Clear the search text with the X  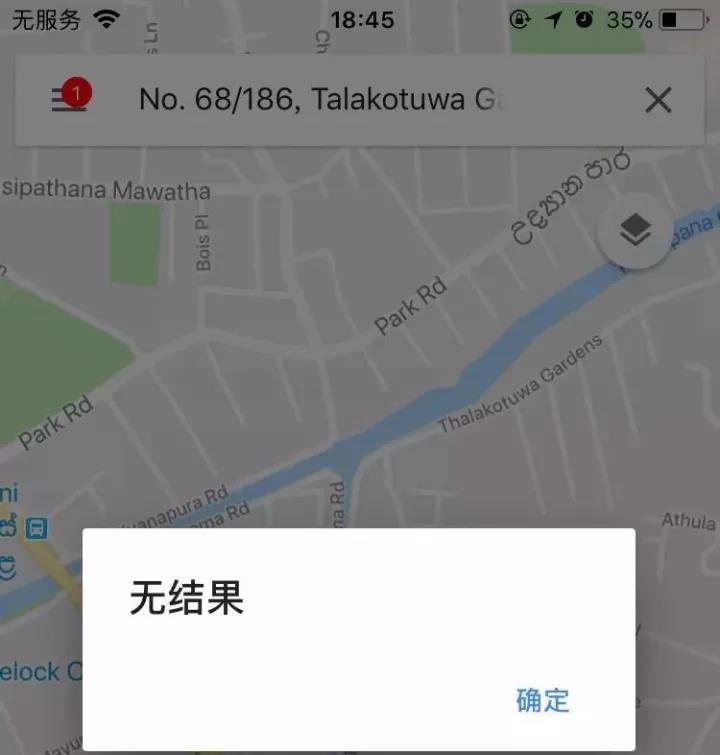657,100
